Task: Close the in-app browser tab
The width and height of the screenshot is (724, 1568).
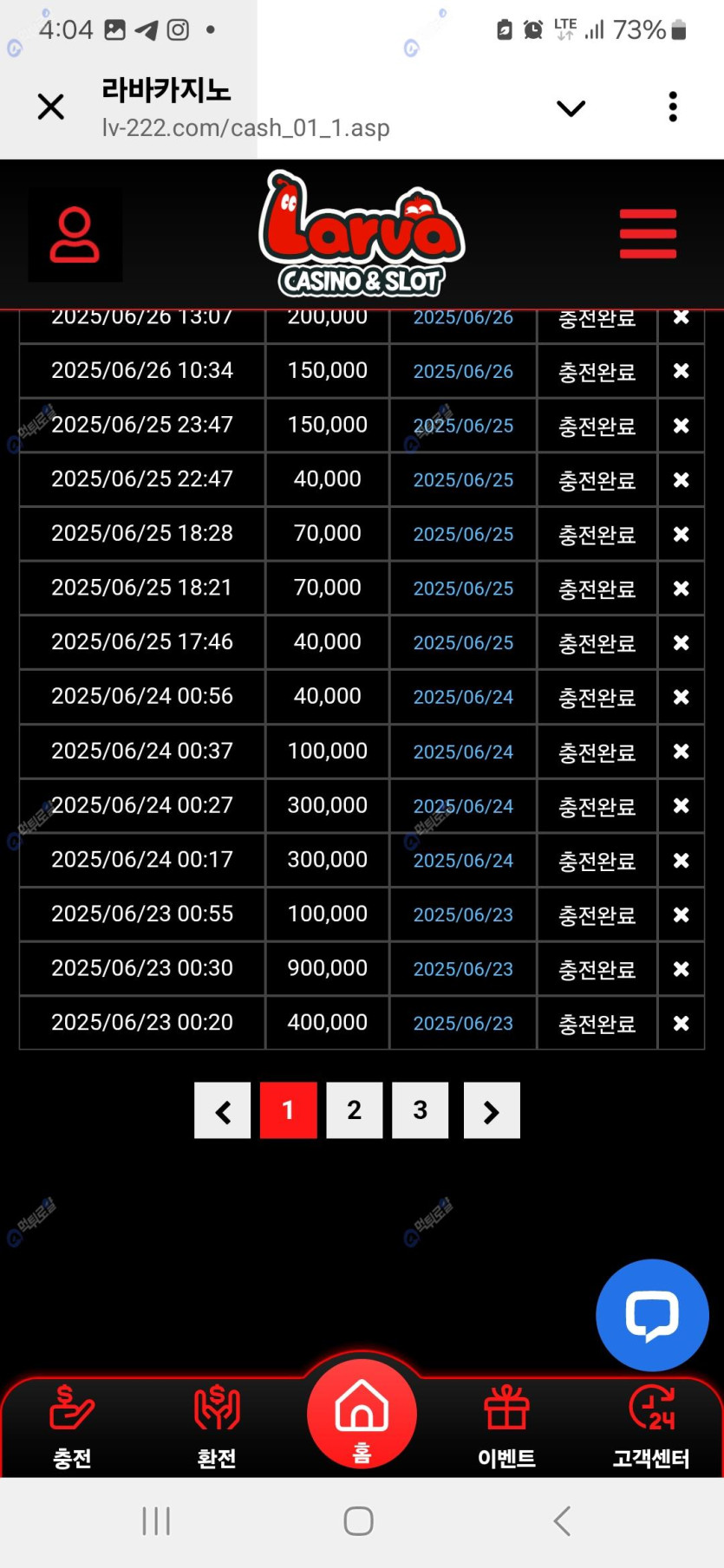Action: [x=51, y=107]
